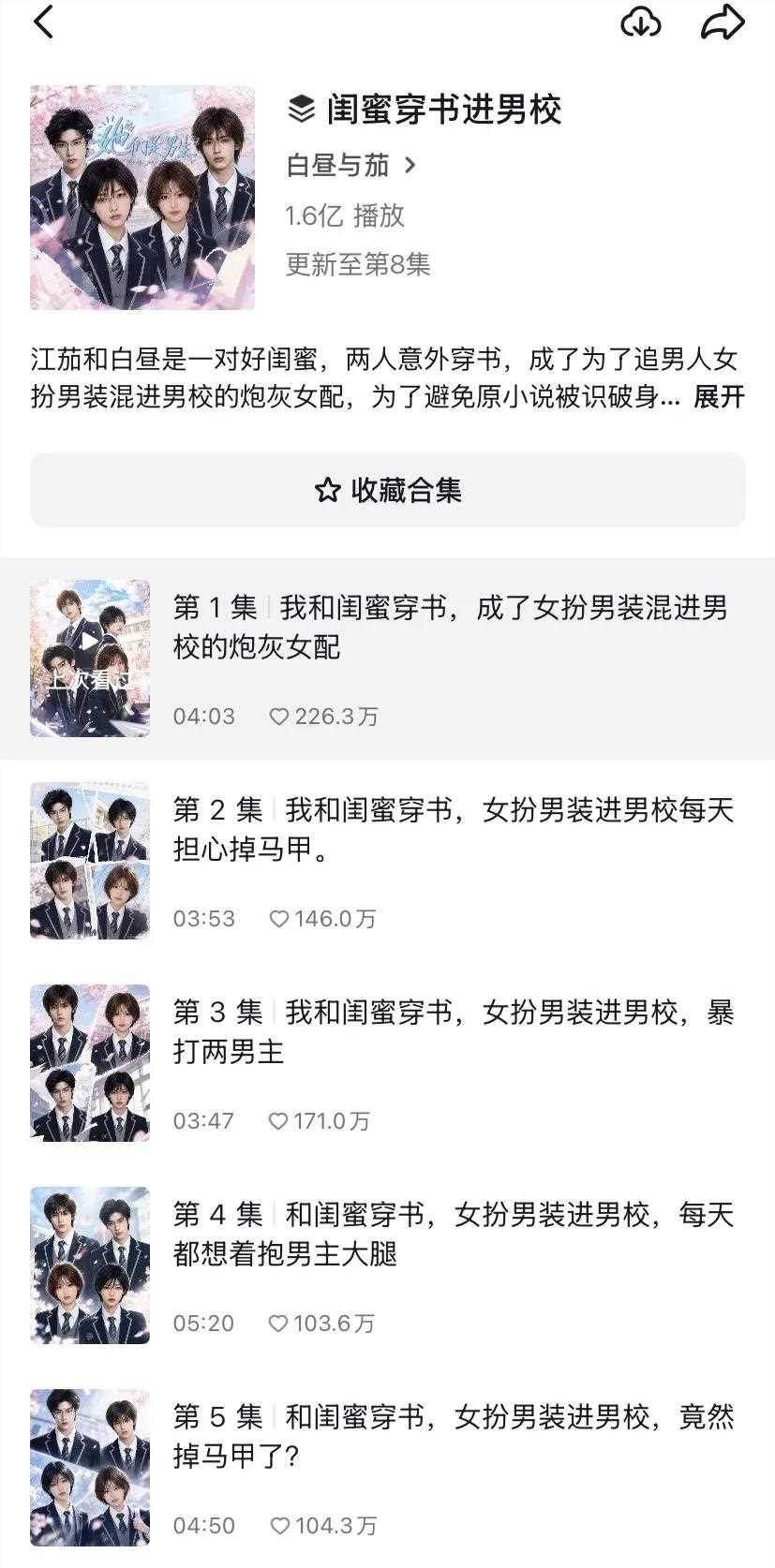Open 第 5 集 竟然掉马甲了
This screenshot has width=775, height=1568.
click(388, 1468)
